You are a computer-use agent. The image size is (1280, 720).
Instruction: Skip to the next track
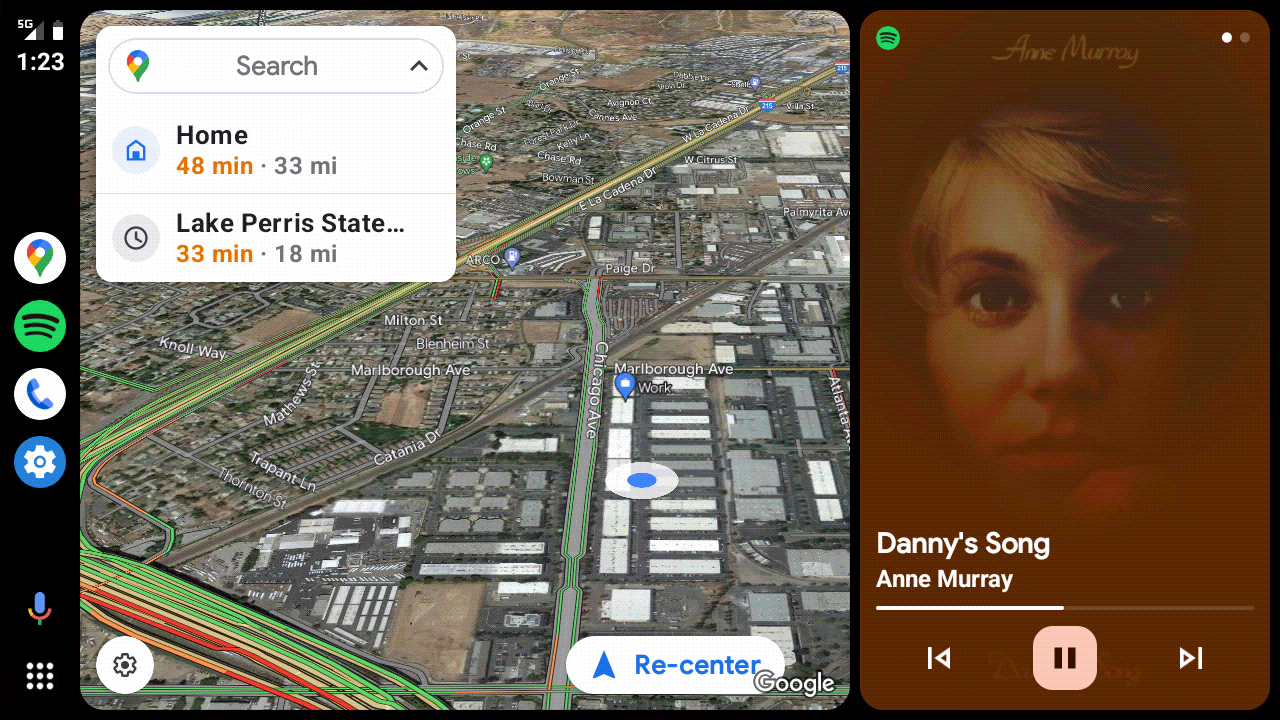pyautogui.click(x=1190, y=657)
